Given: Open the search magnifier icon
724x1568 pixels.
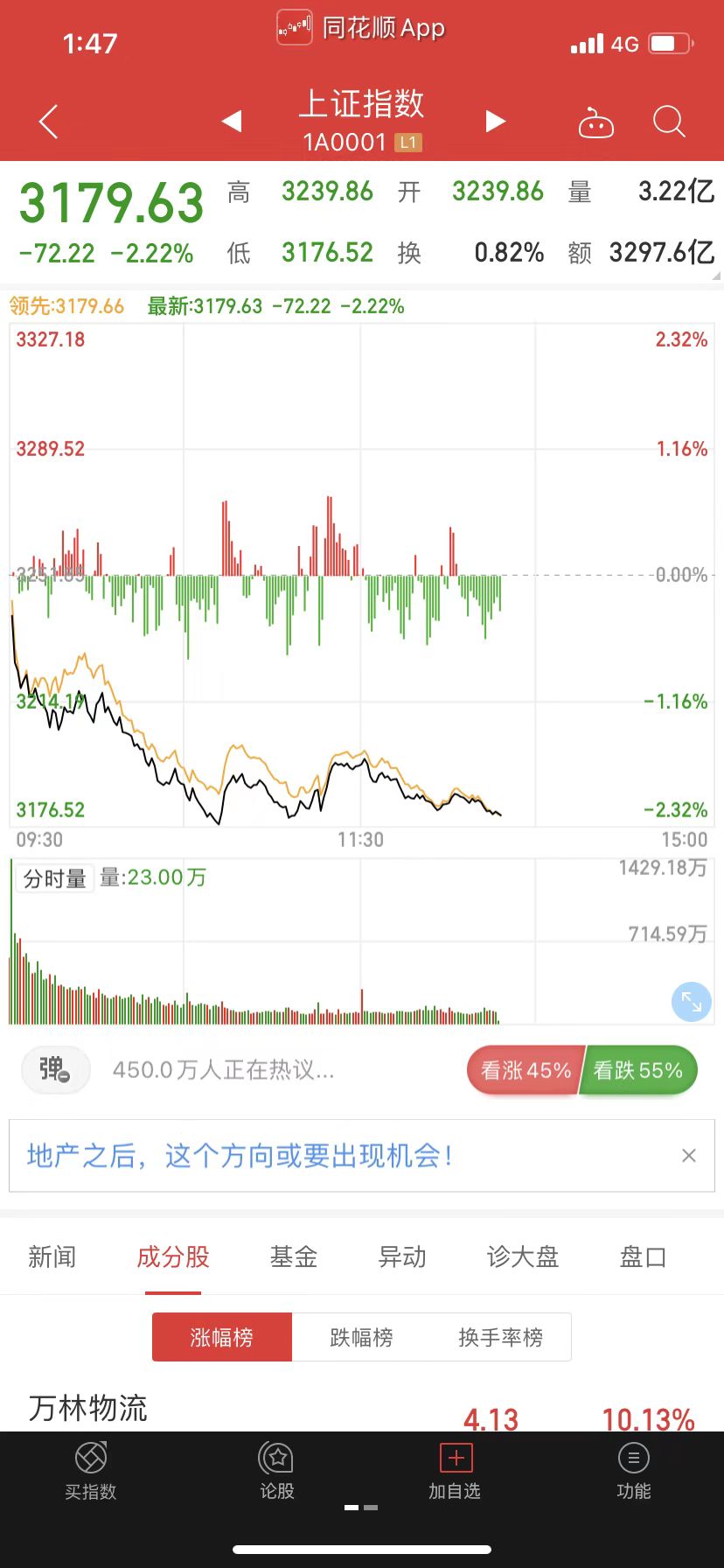Looking at the screenshot, I should click(x=669, y=122).
